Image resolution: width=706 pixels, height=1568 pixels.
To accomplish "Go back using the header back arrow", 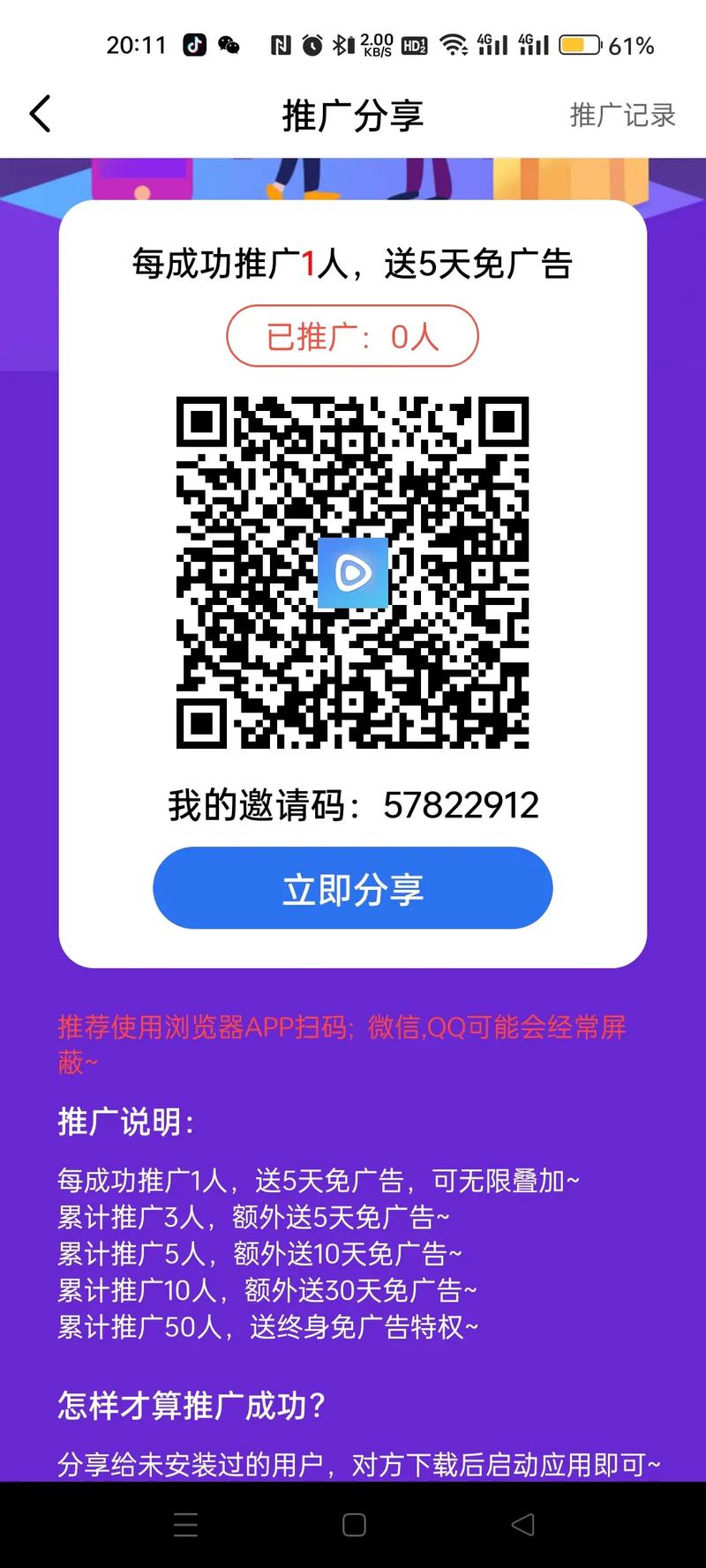I will coord(41,115).
